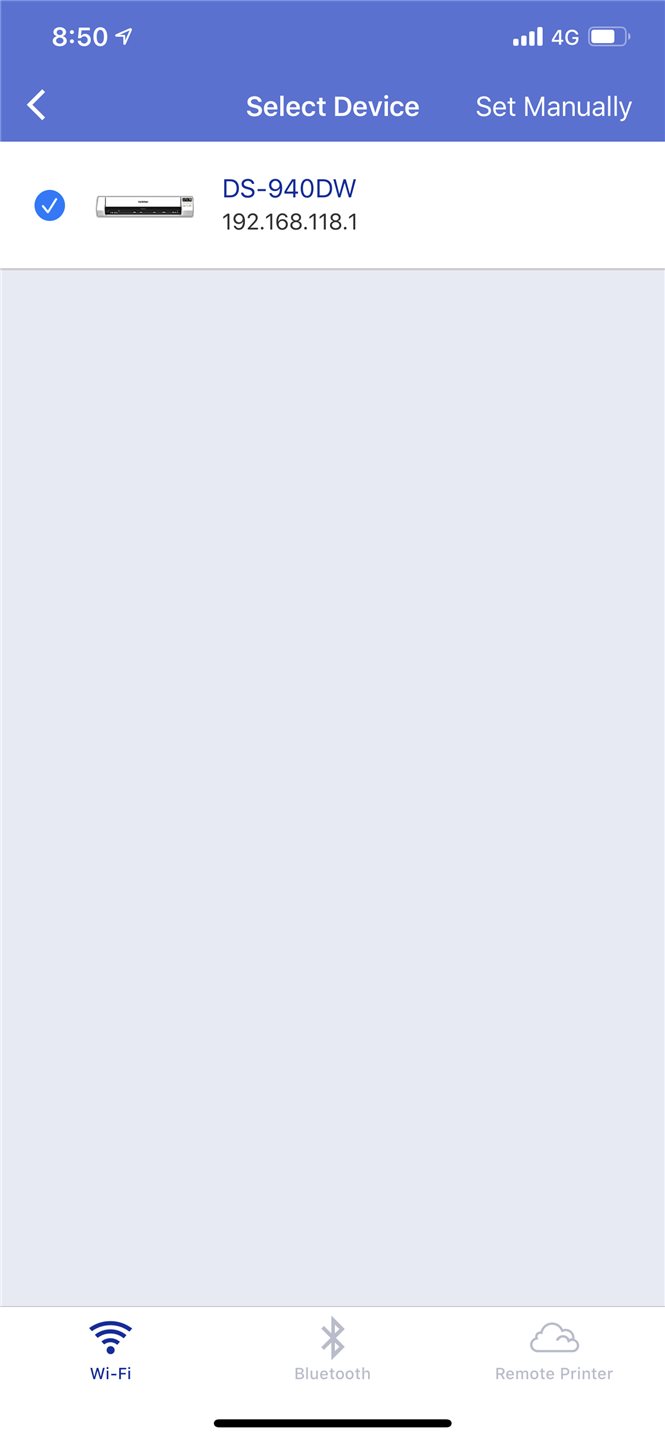
Task: Select the DS-940DW device row
Action: tap(332, 205)
